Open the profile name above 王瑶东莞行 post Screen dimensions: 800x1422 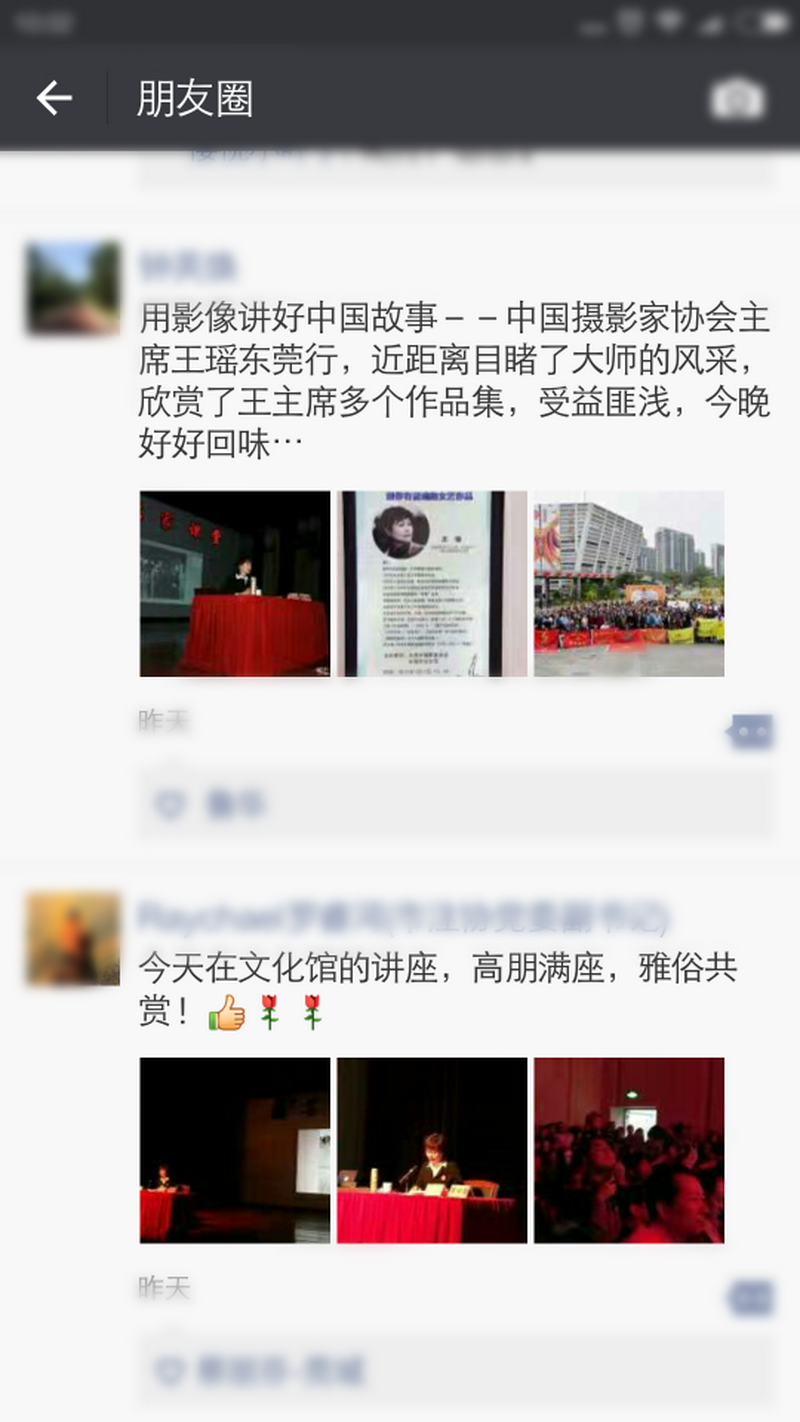coord(188,266)
